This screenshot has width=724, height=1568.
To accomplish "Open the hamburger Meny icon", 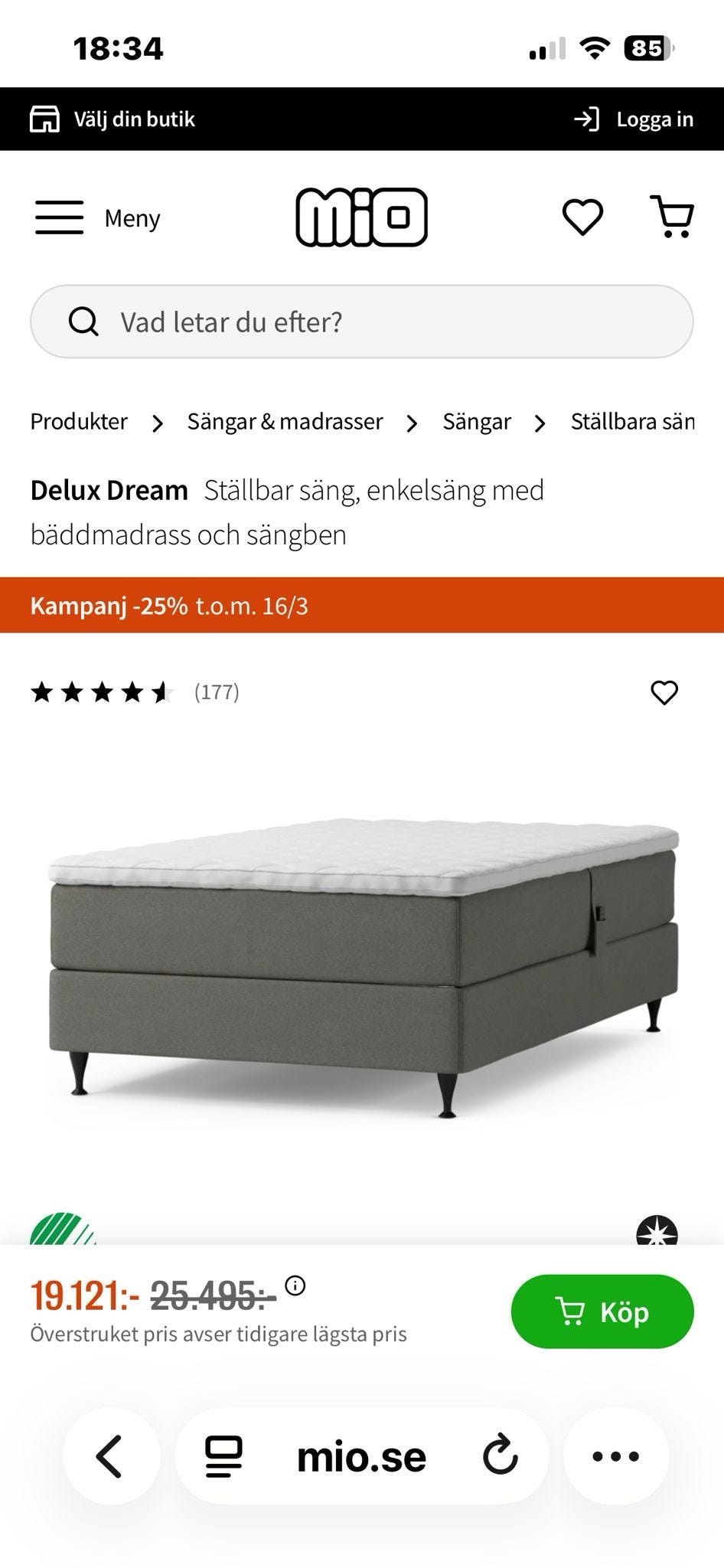I will (x=59, y=217).
